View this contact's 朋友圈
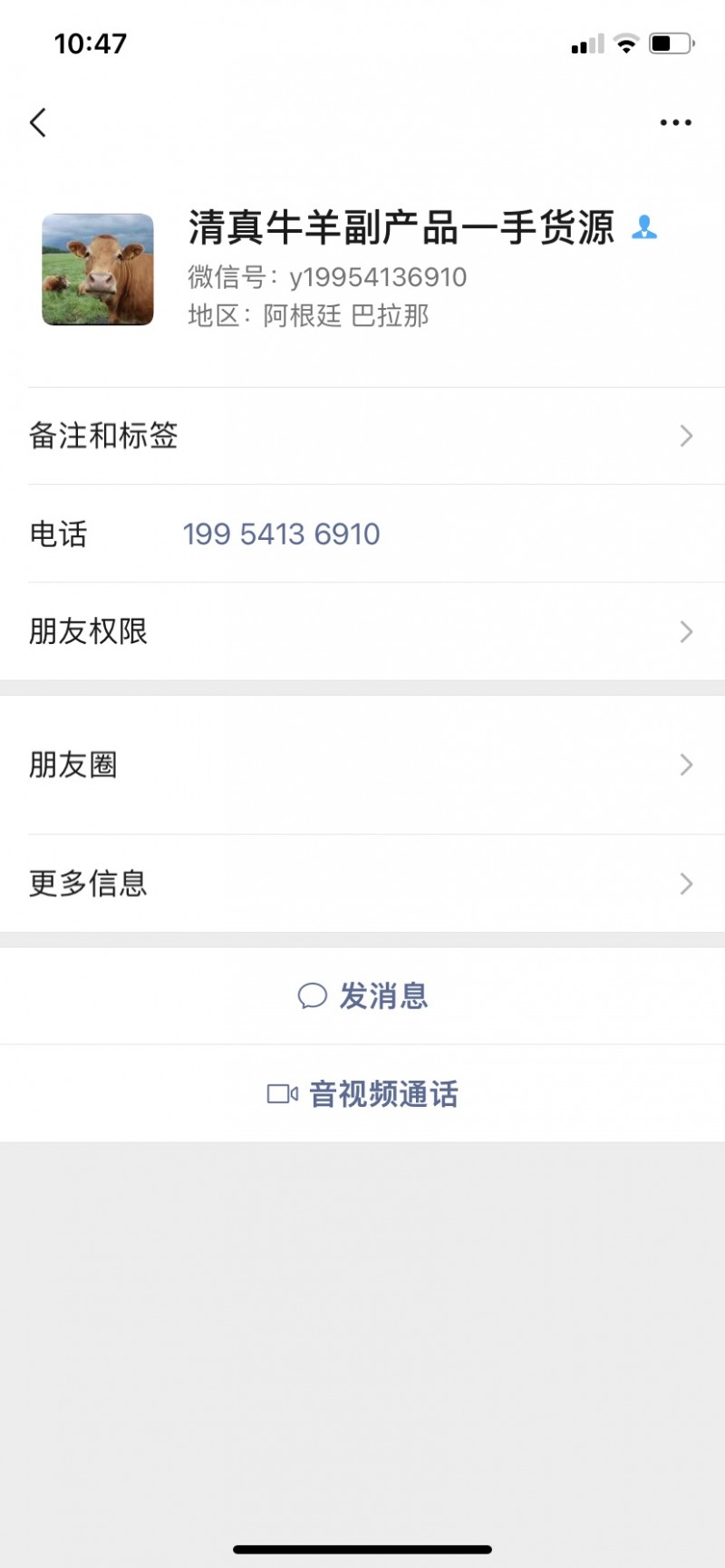The width and height of the screenshot is (725, 1568). point(362,765)
